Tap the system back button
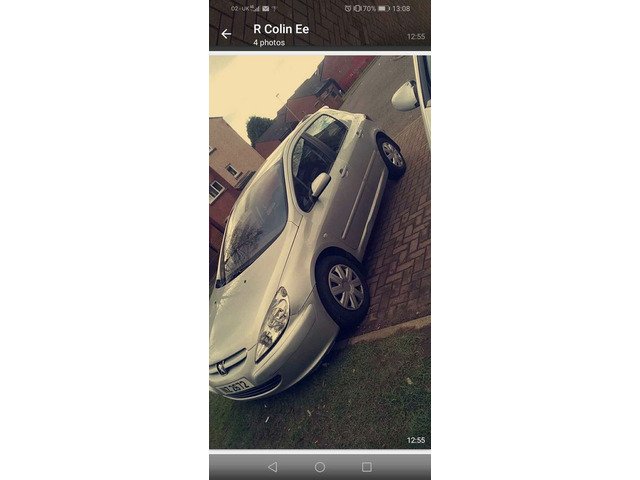The image size is (640, 480). coord(273,467)
